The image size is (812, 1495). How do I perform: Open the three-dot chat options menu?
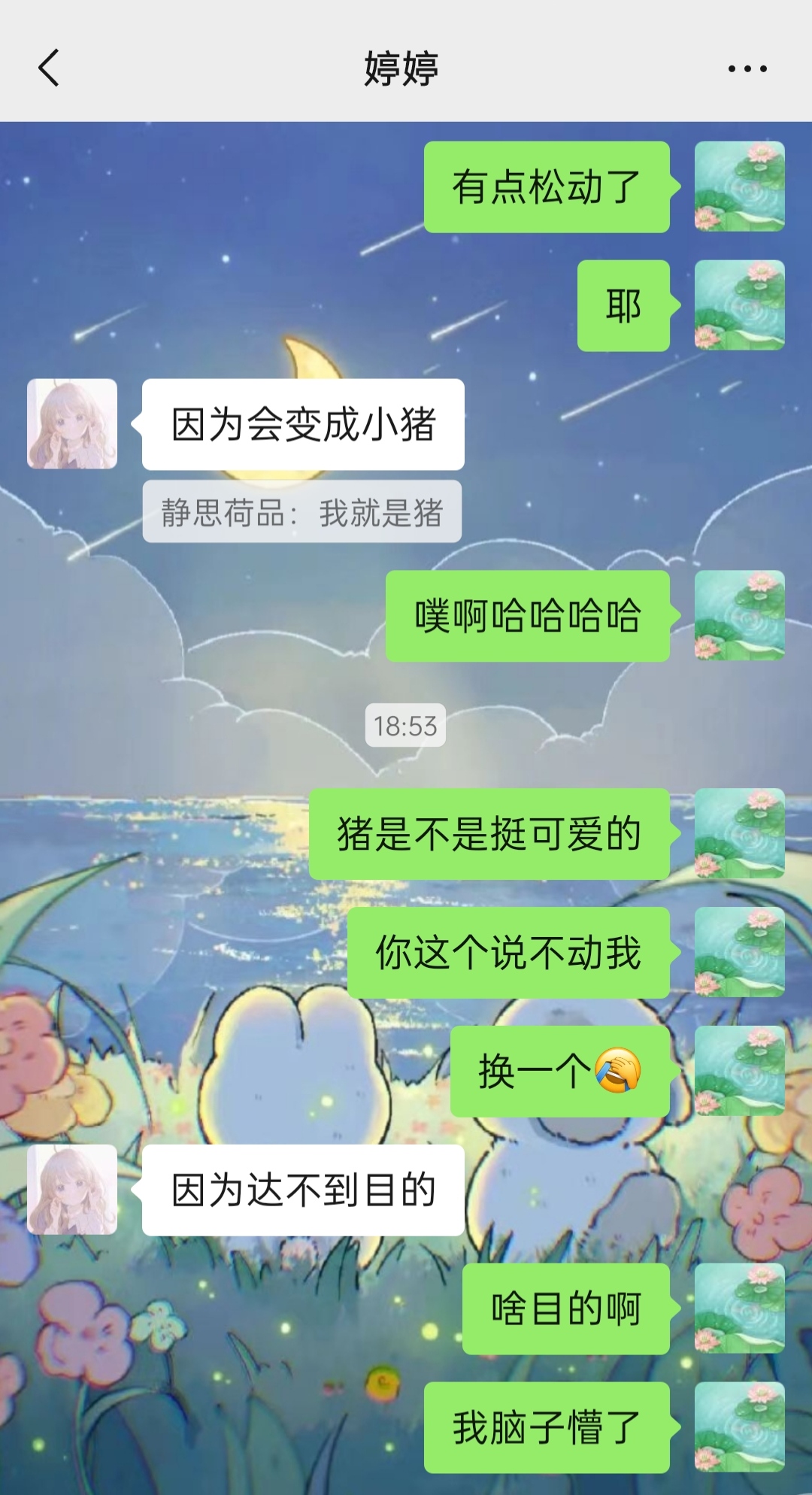pos(747,68)
